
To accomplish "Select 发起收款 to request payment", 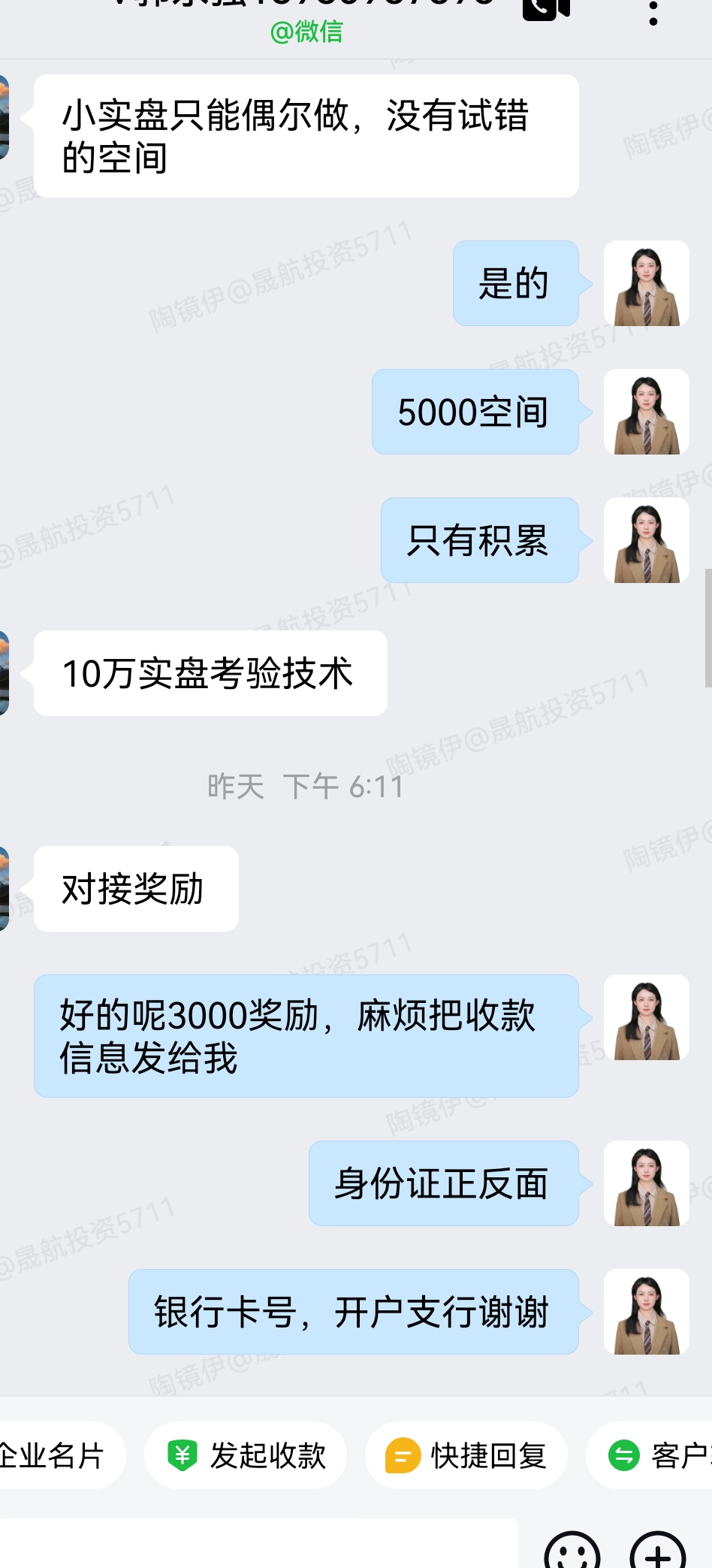I will [246, 1455].
